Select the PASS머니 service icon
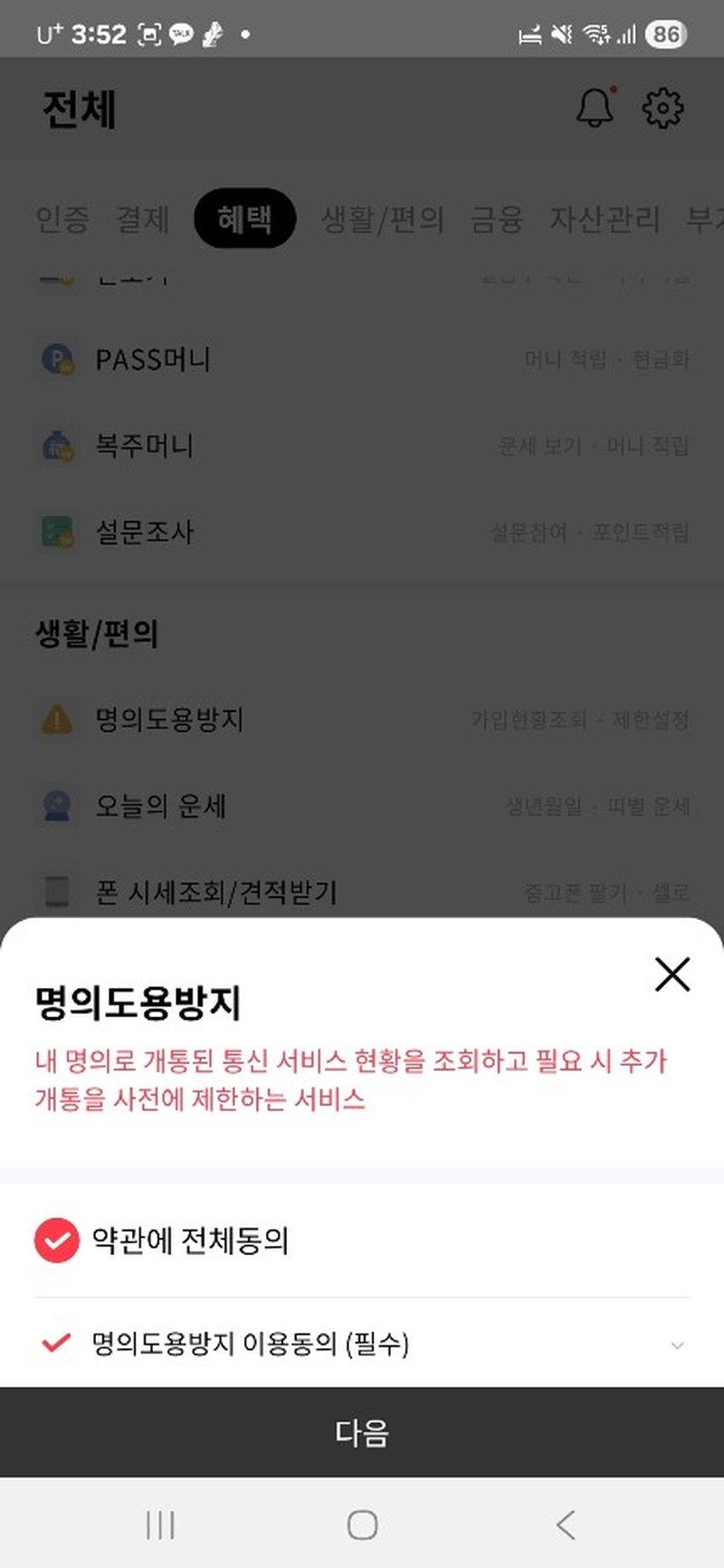724x1568 pixels. point(57,359)
